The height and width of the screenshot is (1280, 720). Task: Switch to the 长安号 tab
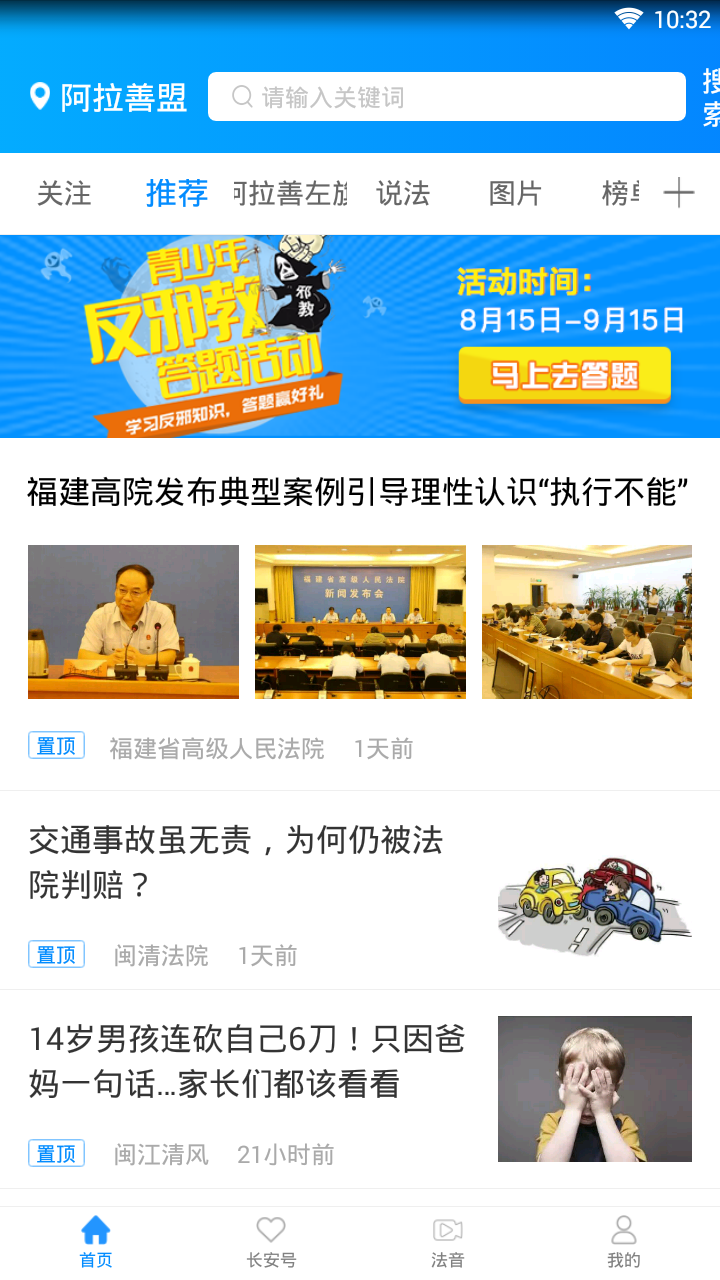271,1242
